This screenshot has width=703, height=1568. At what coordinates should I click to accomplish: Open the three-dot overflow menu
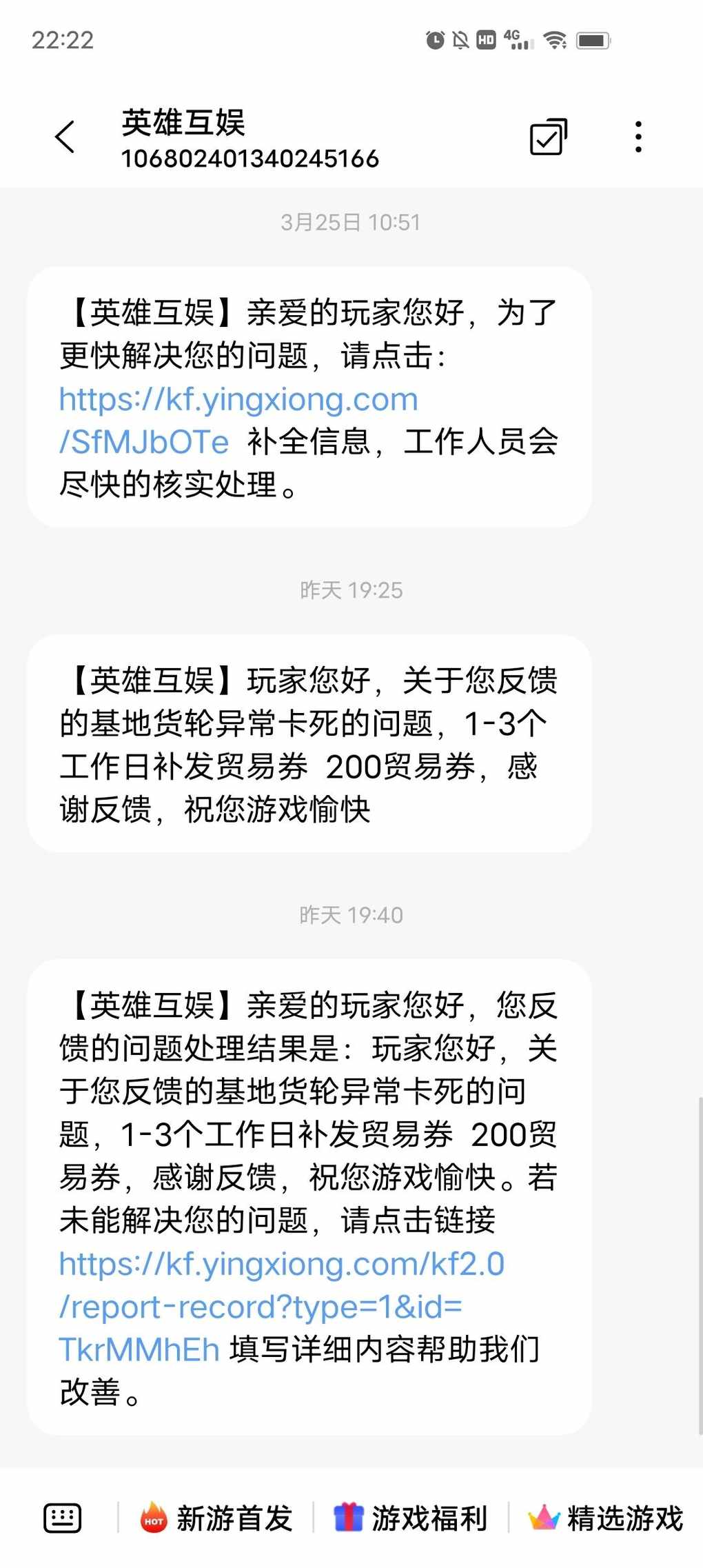(638, 137)
